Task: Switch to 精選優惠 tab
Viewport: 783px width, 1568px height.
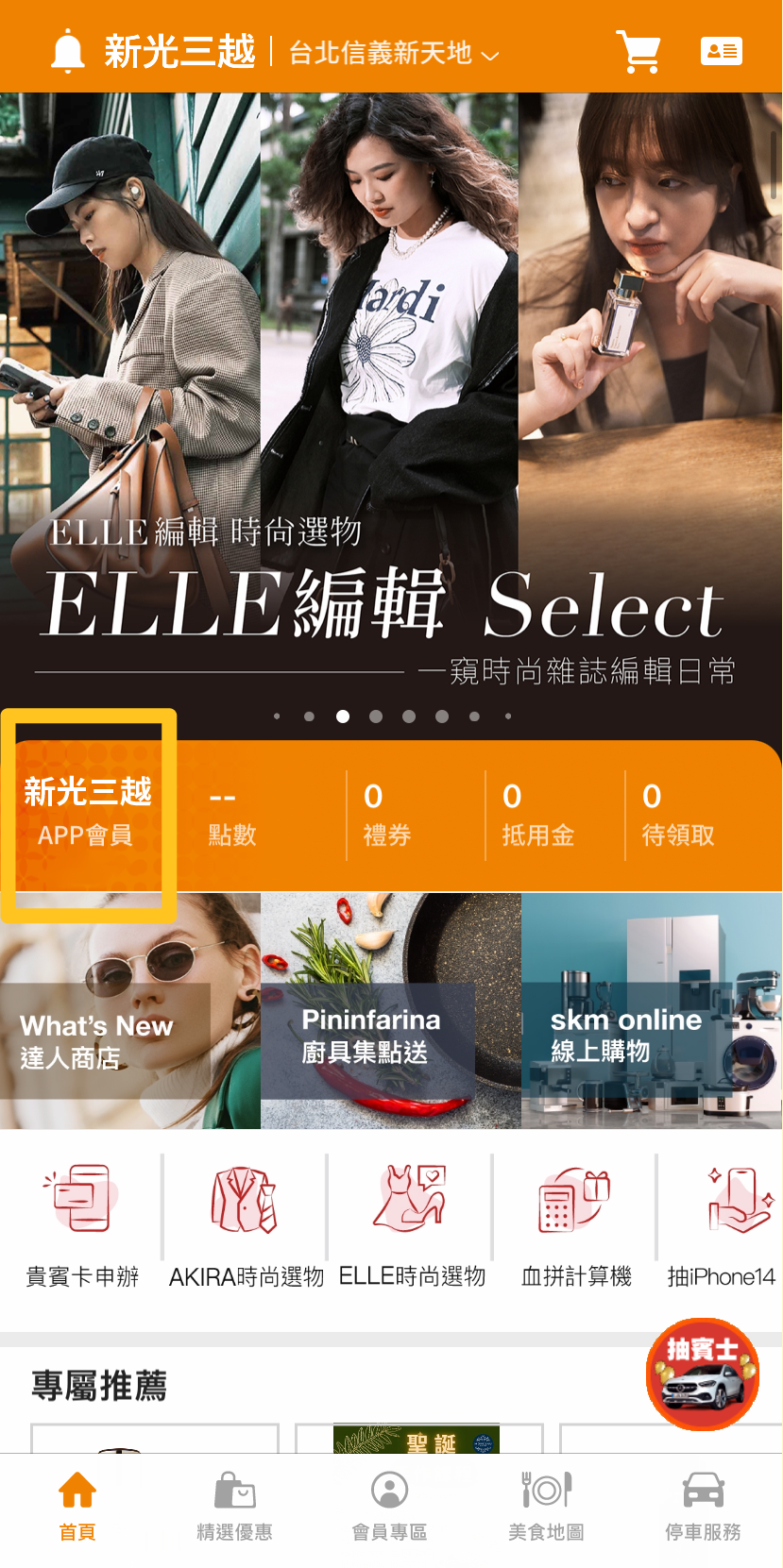Action: pyautogui.click(x=234, y=1507)
